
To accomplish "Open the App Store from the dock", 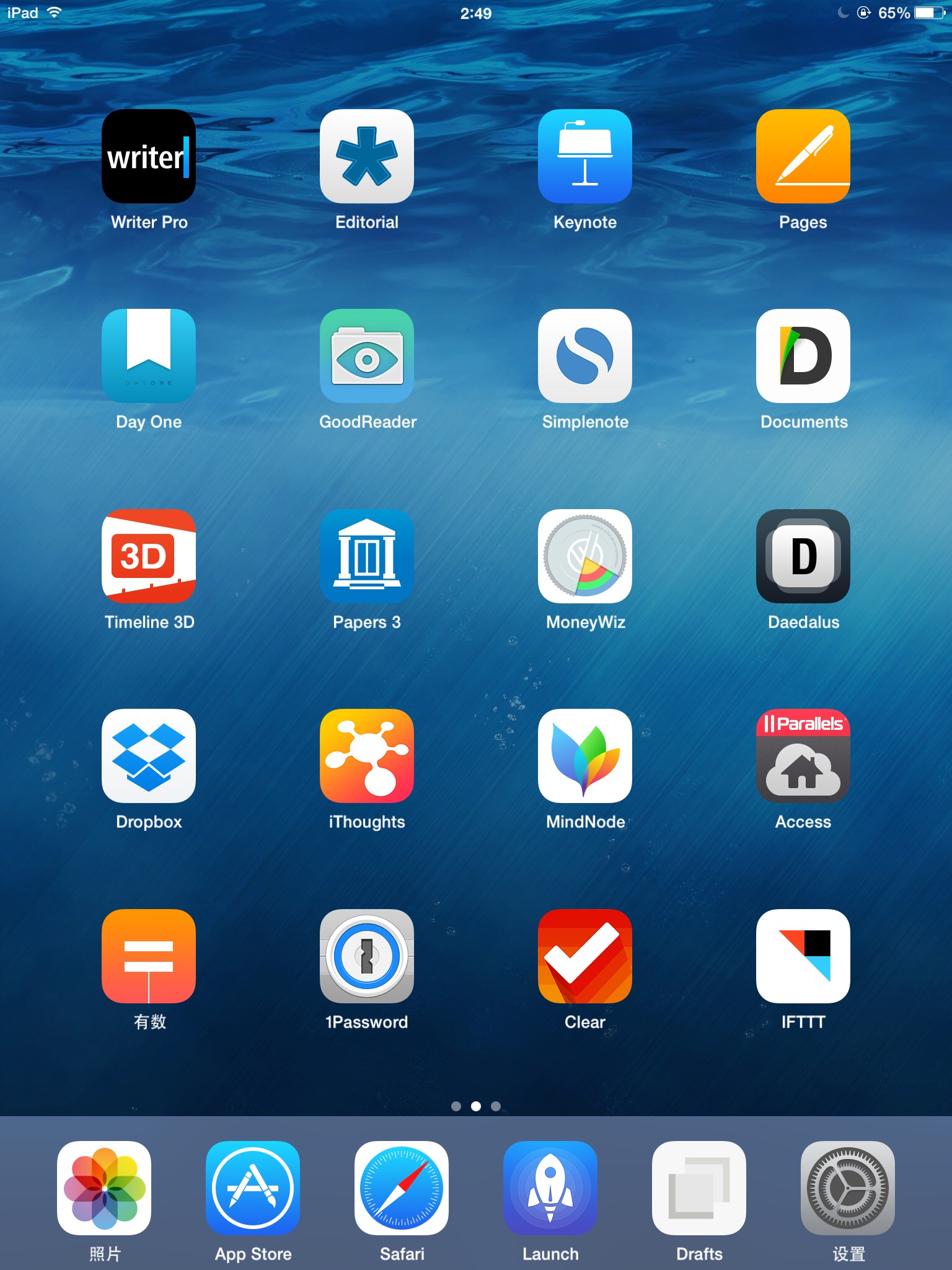I will [253, 1188].
